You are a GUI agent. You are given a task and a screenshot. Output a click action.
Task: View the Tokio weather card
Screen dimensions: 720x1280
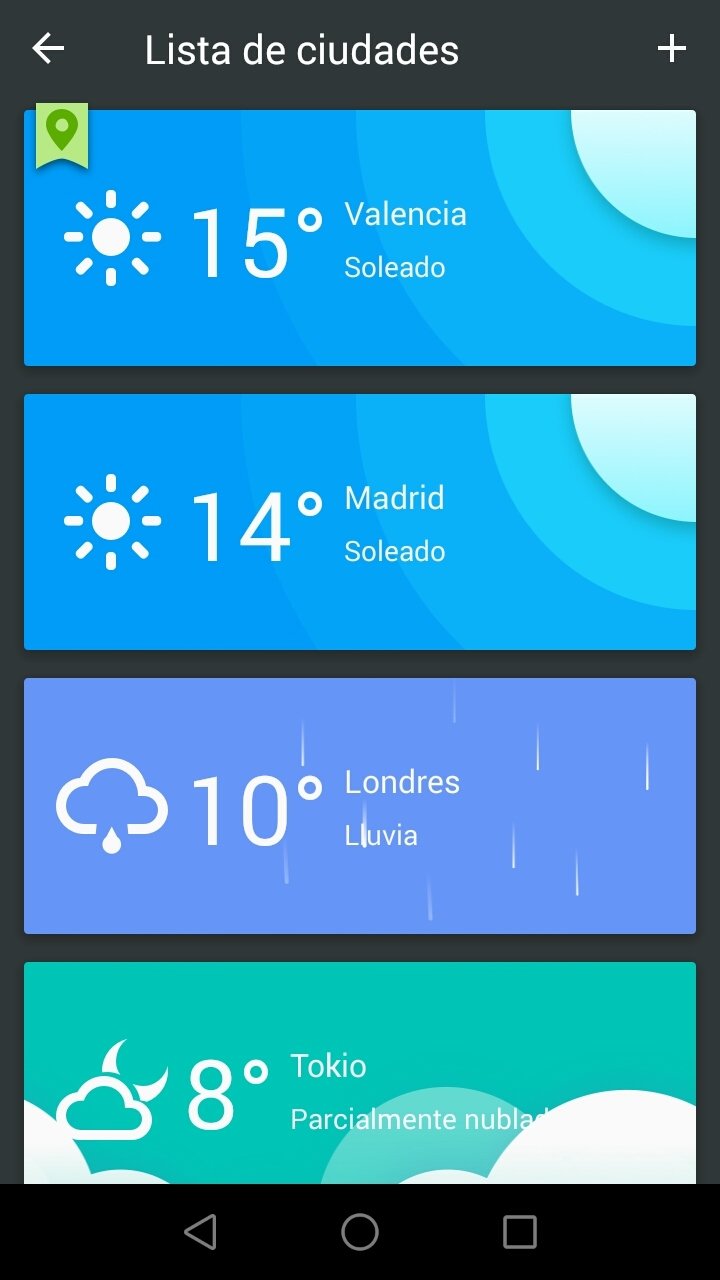[360, 1073]
